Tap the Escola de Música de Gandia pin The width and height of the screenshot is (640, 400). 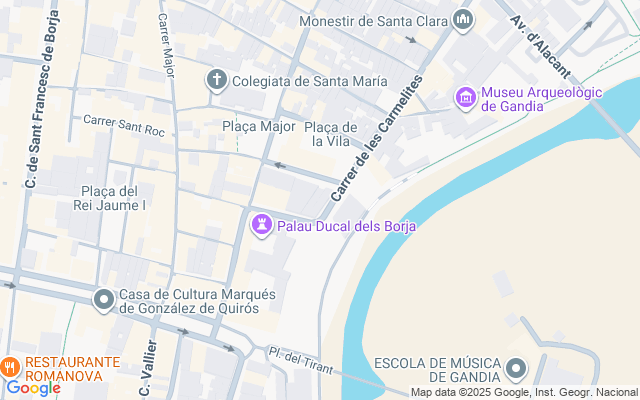click(516, 369)
